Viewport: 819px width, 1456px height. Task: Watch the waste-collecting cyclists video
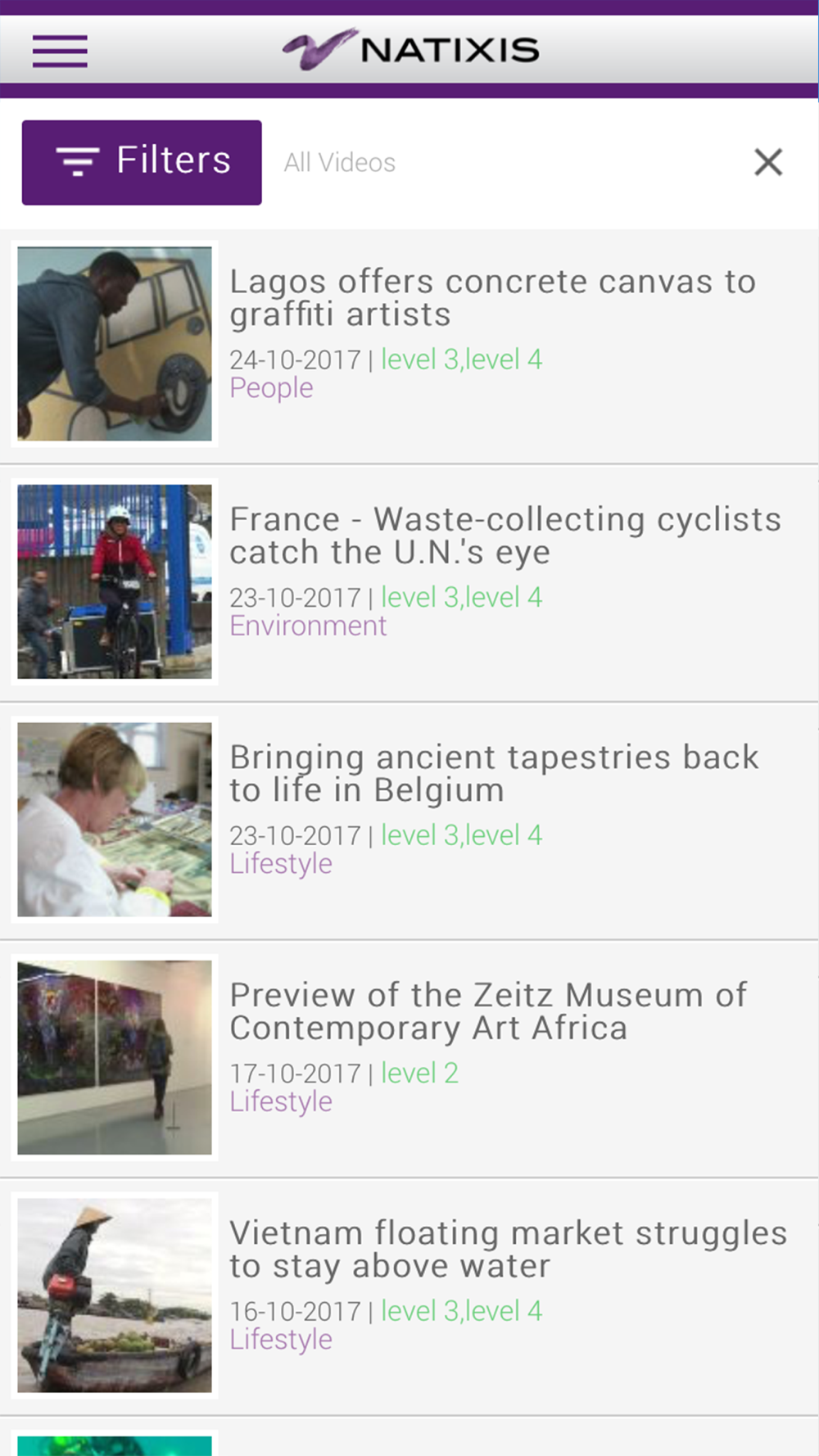pos(505,536)
